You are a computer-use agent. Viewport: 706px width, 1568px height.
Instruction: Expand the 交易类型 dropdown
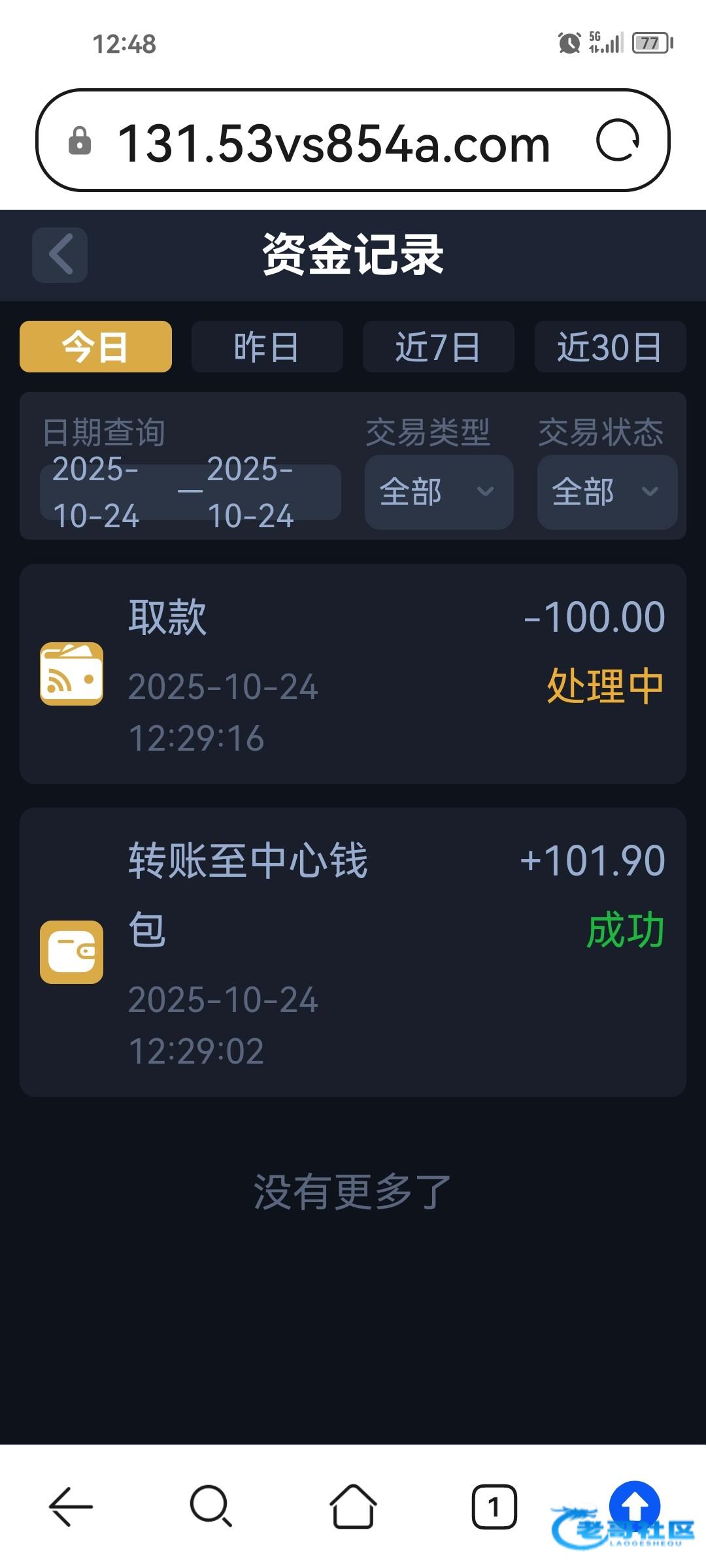[x=439, y=492]
